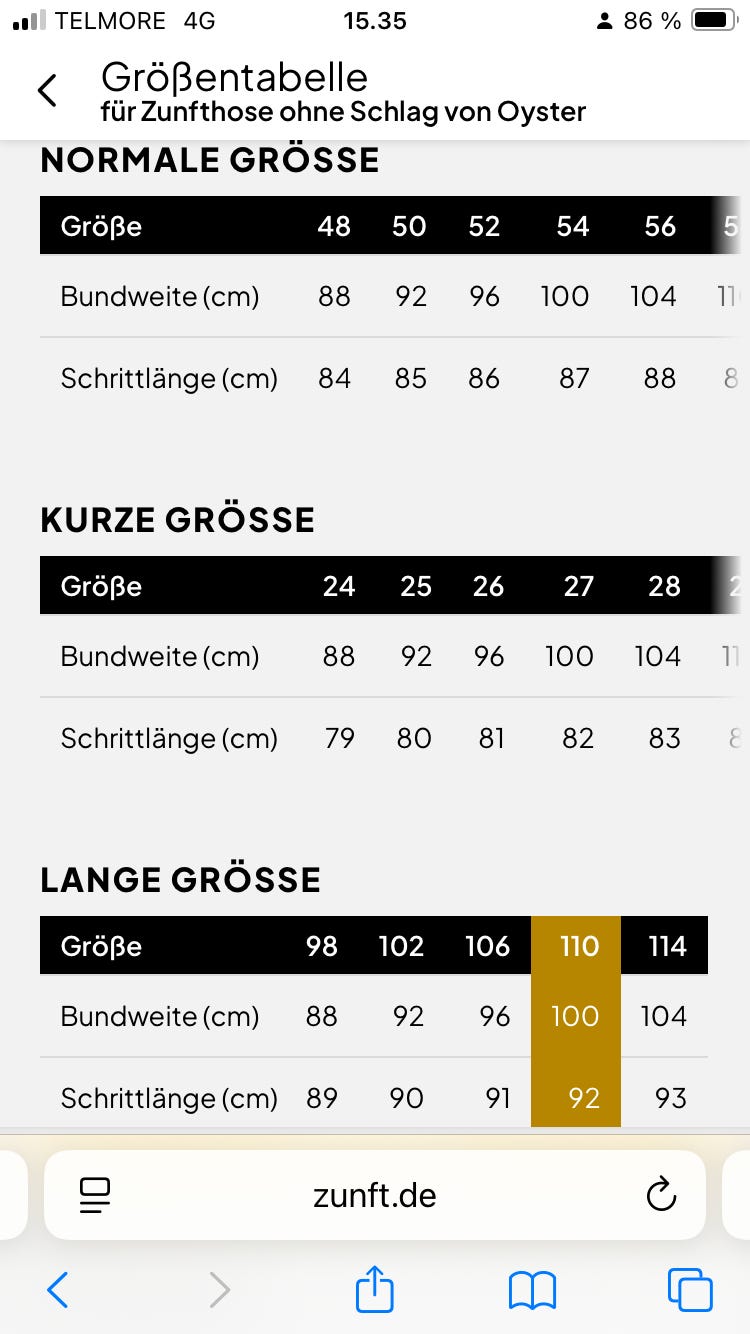Tap the KURZE GRÖSSE section heading

pos(178,519)
